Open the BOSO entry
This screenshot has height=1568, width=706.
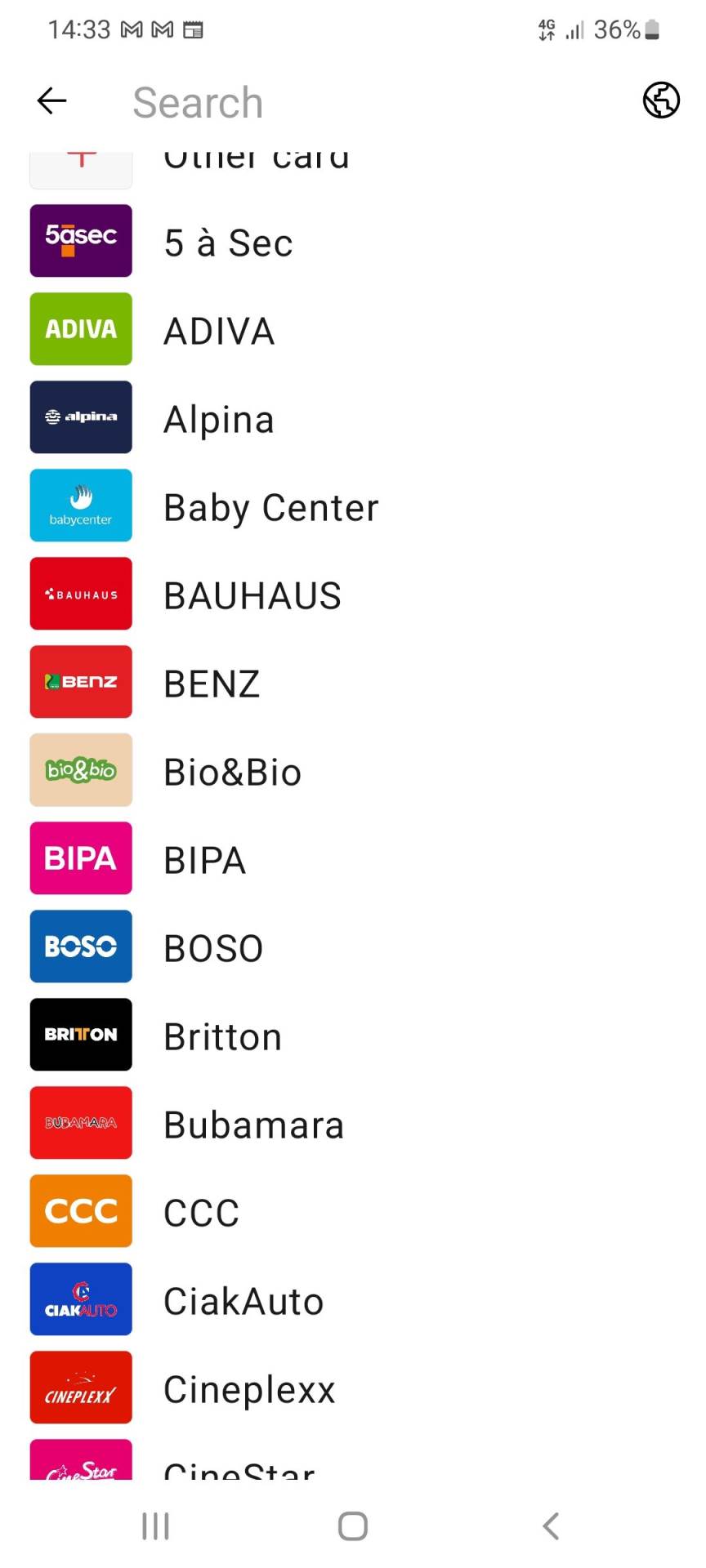[213, 948]
